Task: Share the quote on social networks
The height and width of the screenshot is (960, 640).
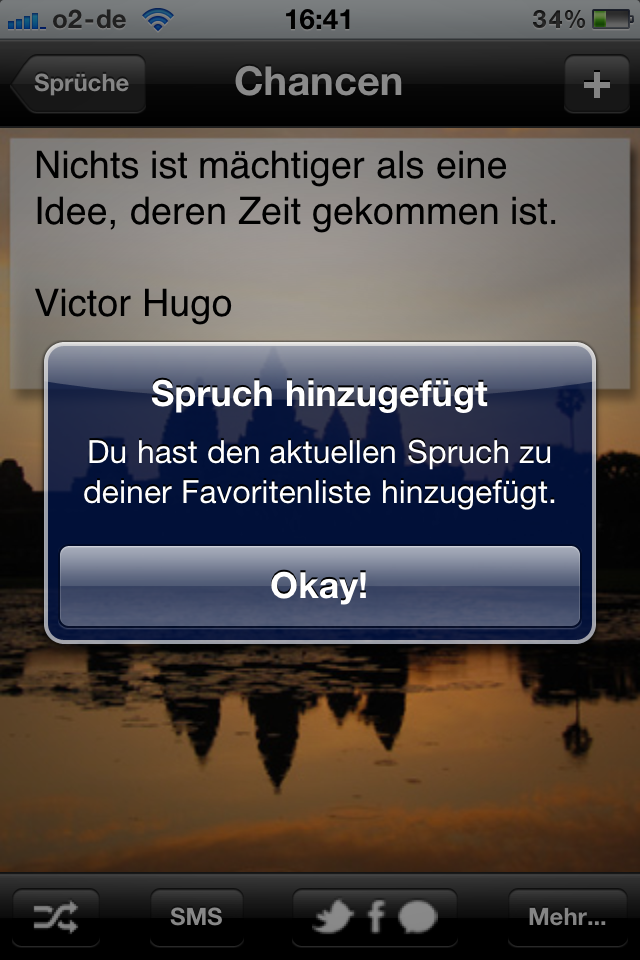Action: [x=374, y=916]
